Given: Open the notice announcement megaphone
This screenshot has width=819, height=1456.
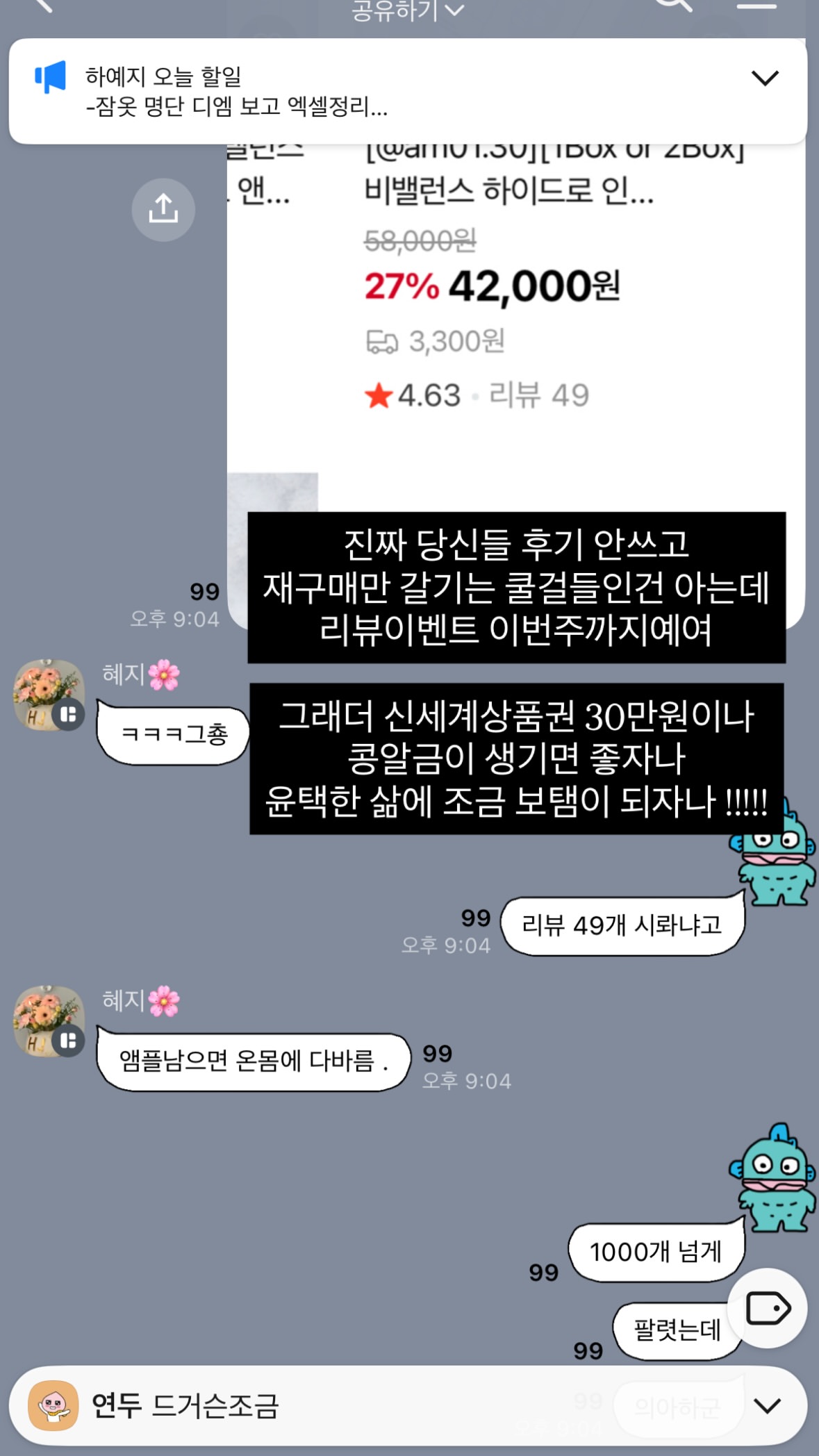Looking at the screenshot, I should coord(51,76).
